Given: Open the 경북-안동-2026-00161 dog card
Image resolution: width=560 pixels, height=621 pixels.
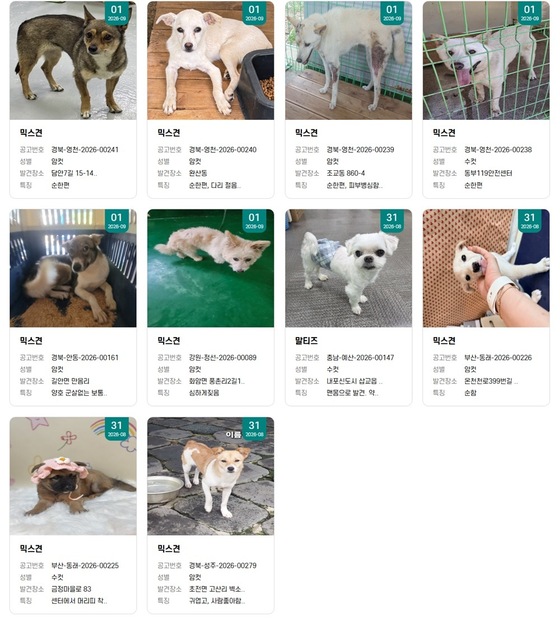Looking at the screenshot, I should tap(73, 307).
